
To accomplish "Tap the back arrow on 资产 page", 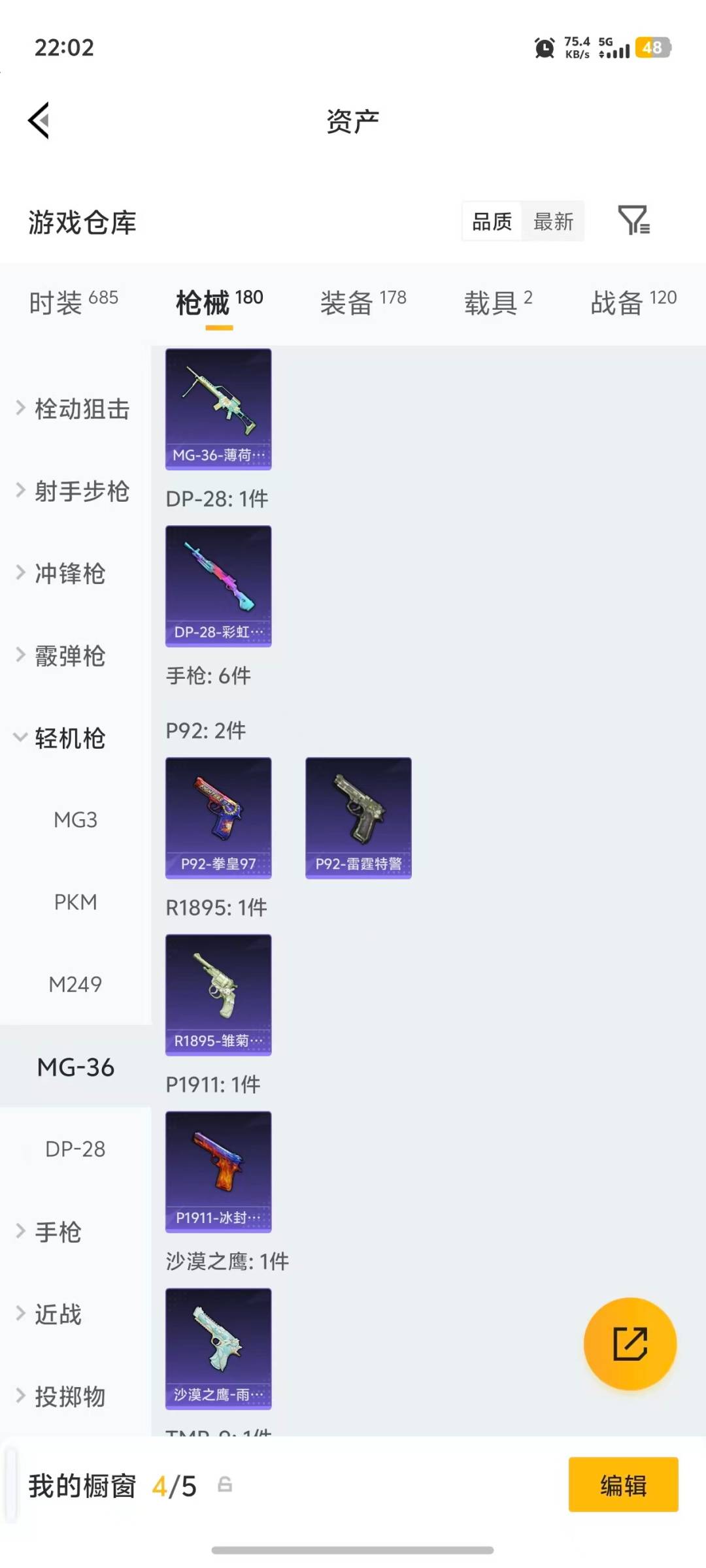I will tap(39, 120).
